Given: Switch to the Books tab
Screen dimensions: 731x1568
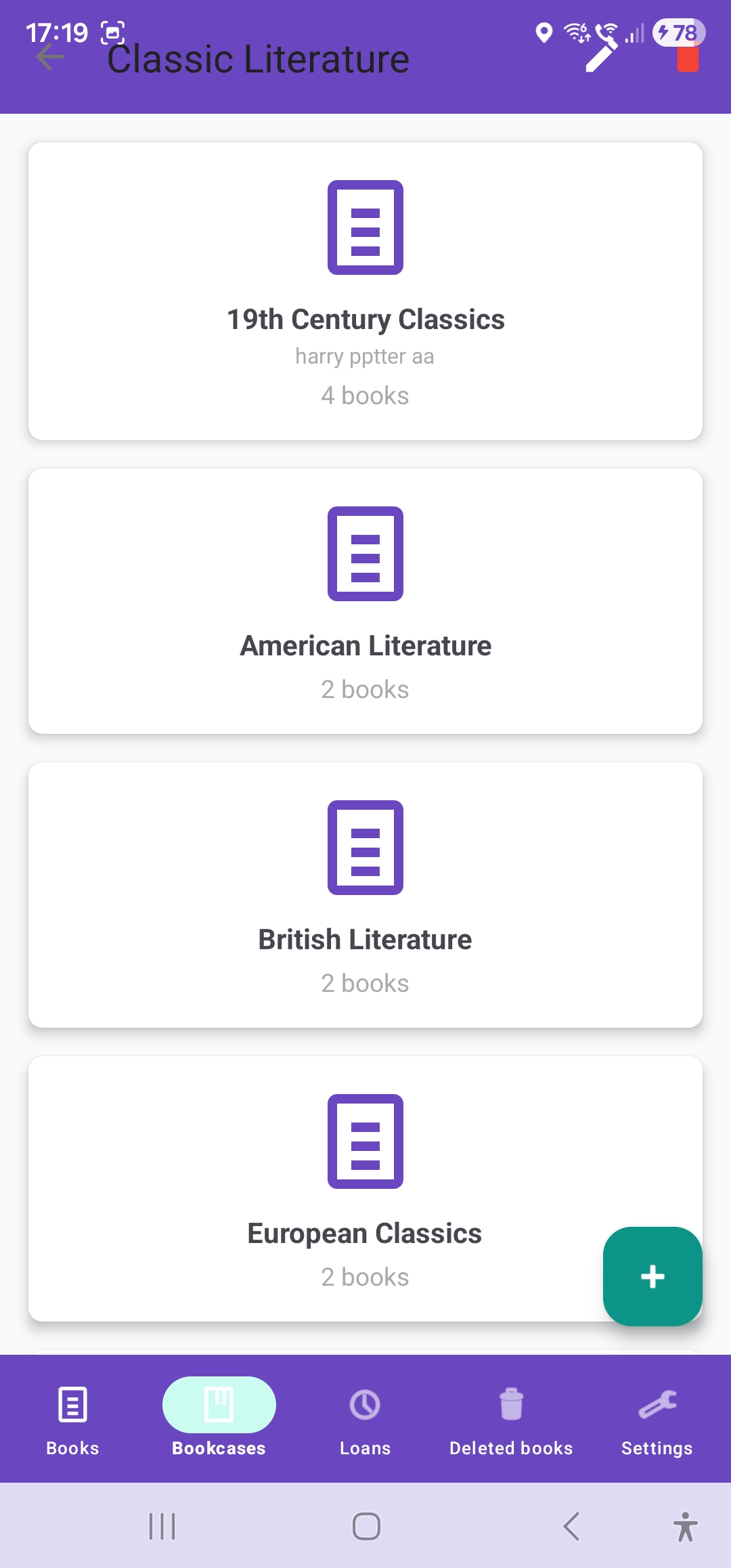Looking at the screenshot, I should (72, 1419).
